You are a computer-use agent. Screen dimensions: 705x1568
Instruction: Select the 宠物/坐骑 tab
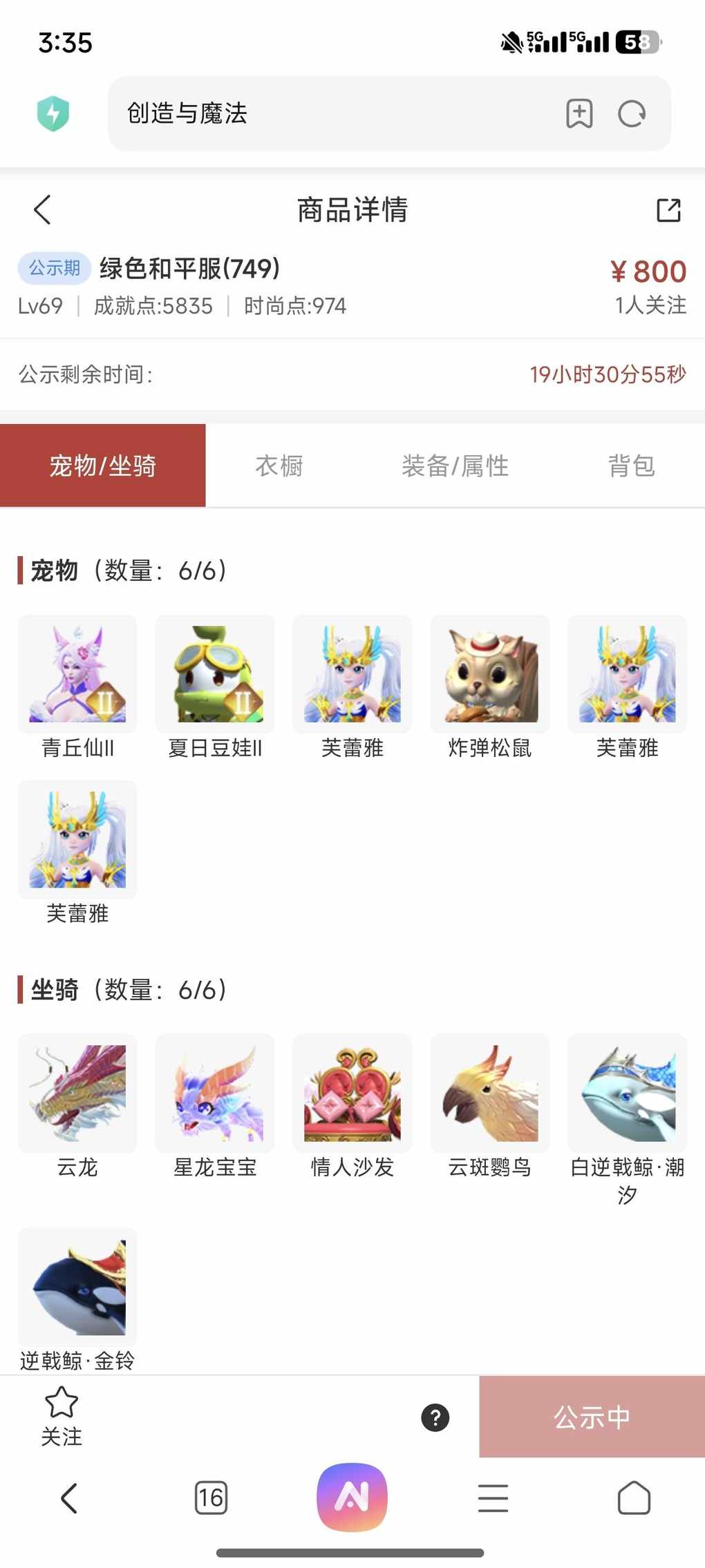[103, 466]
